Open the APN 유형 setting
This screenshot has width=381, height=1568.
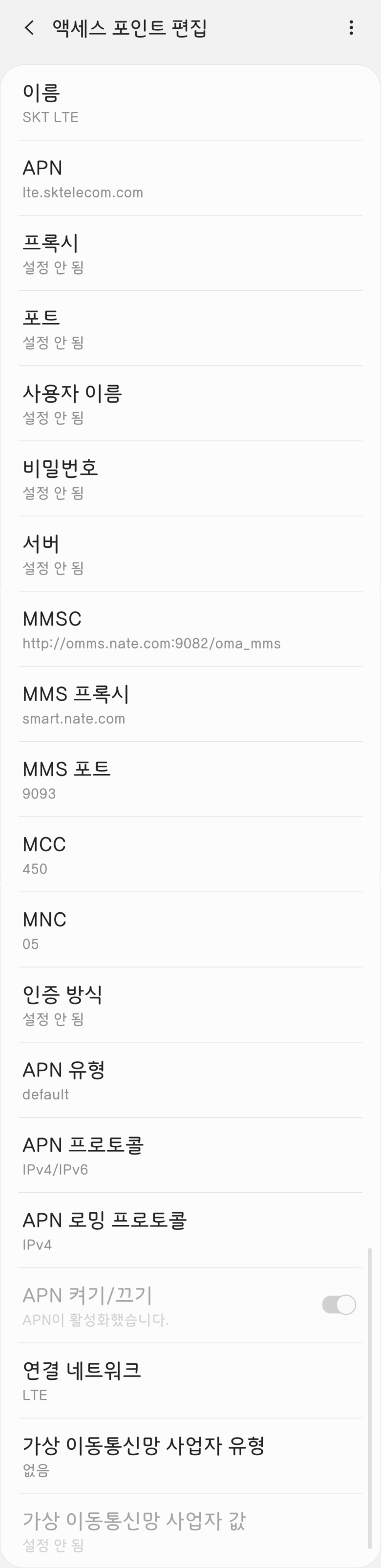point(190,1080)
